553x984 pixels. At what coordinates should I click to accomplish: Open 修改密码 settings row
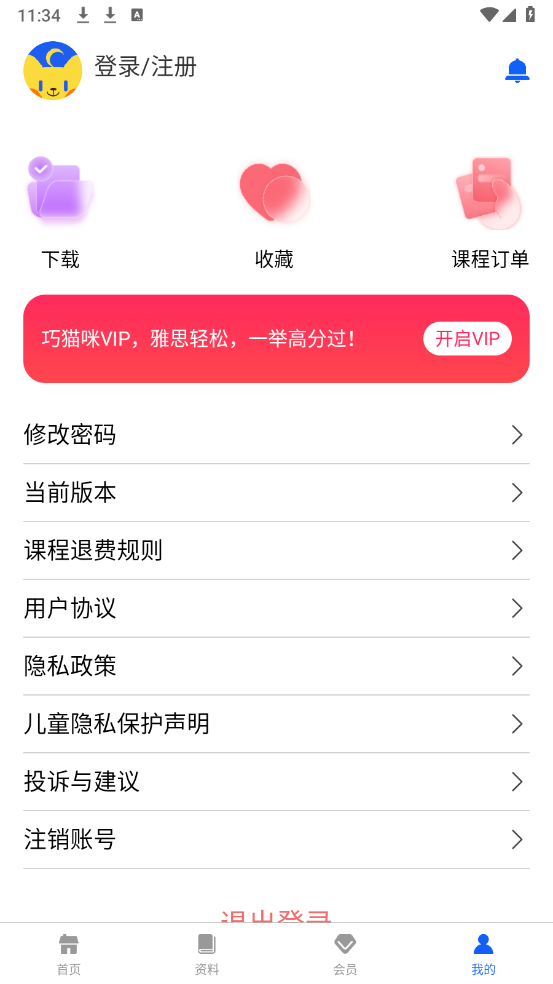point(276,435)
